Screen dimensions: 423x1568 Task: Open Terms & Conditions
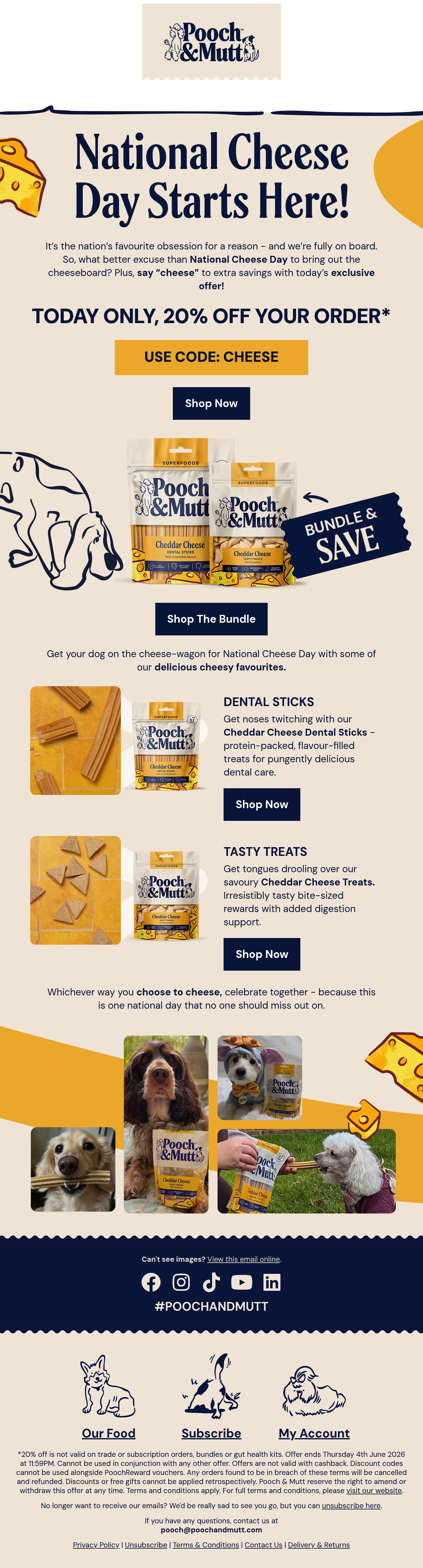(206, 1545)
